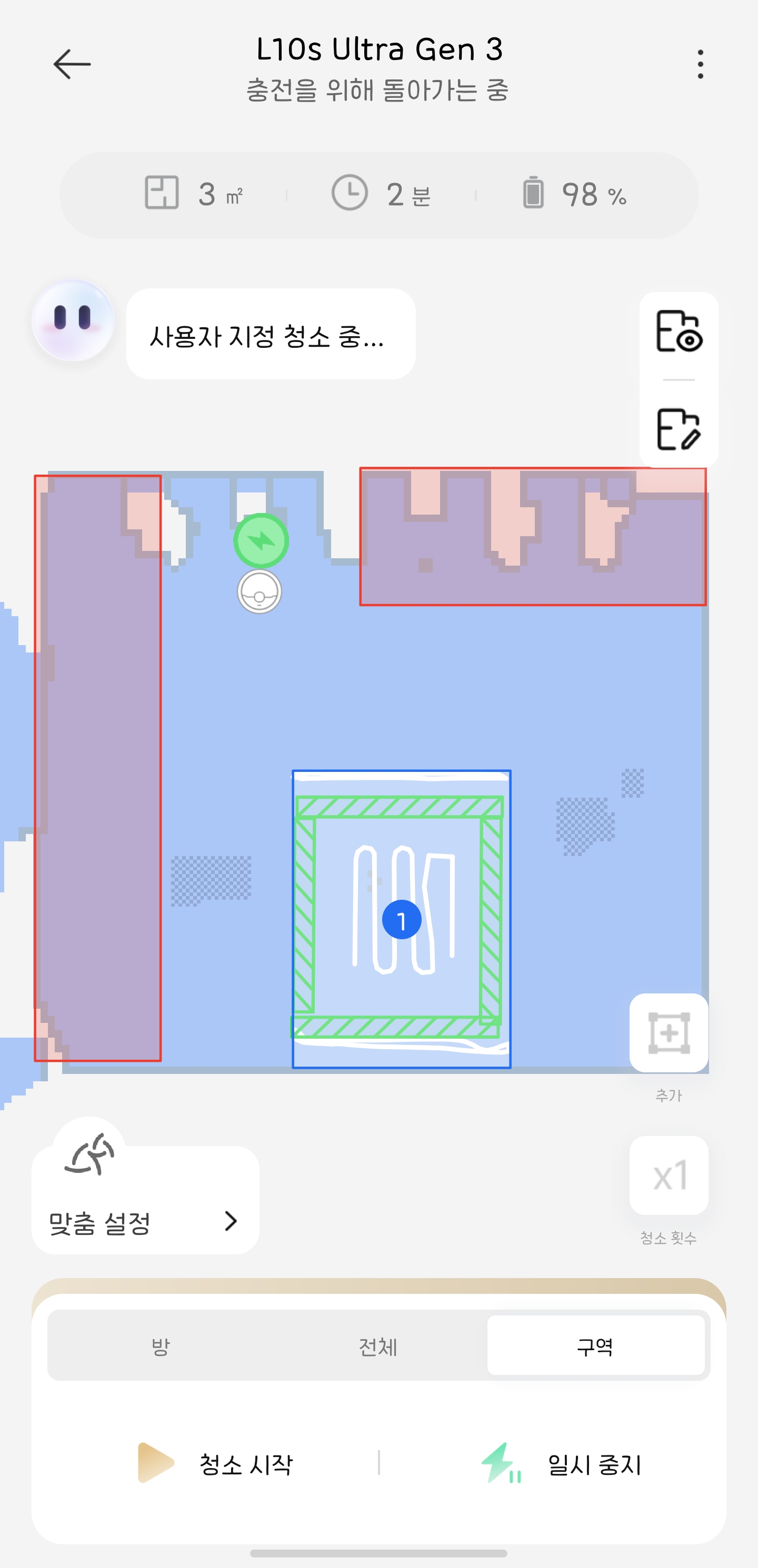Screen dimensions: 758x1568
Task: Open the three-dot overflow menu
Action: coord(700,65)
